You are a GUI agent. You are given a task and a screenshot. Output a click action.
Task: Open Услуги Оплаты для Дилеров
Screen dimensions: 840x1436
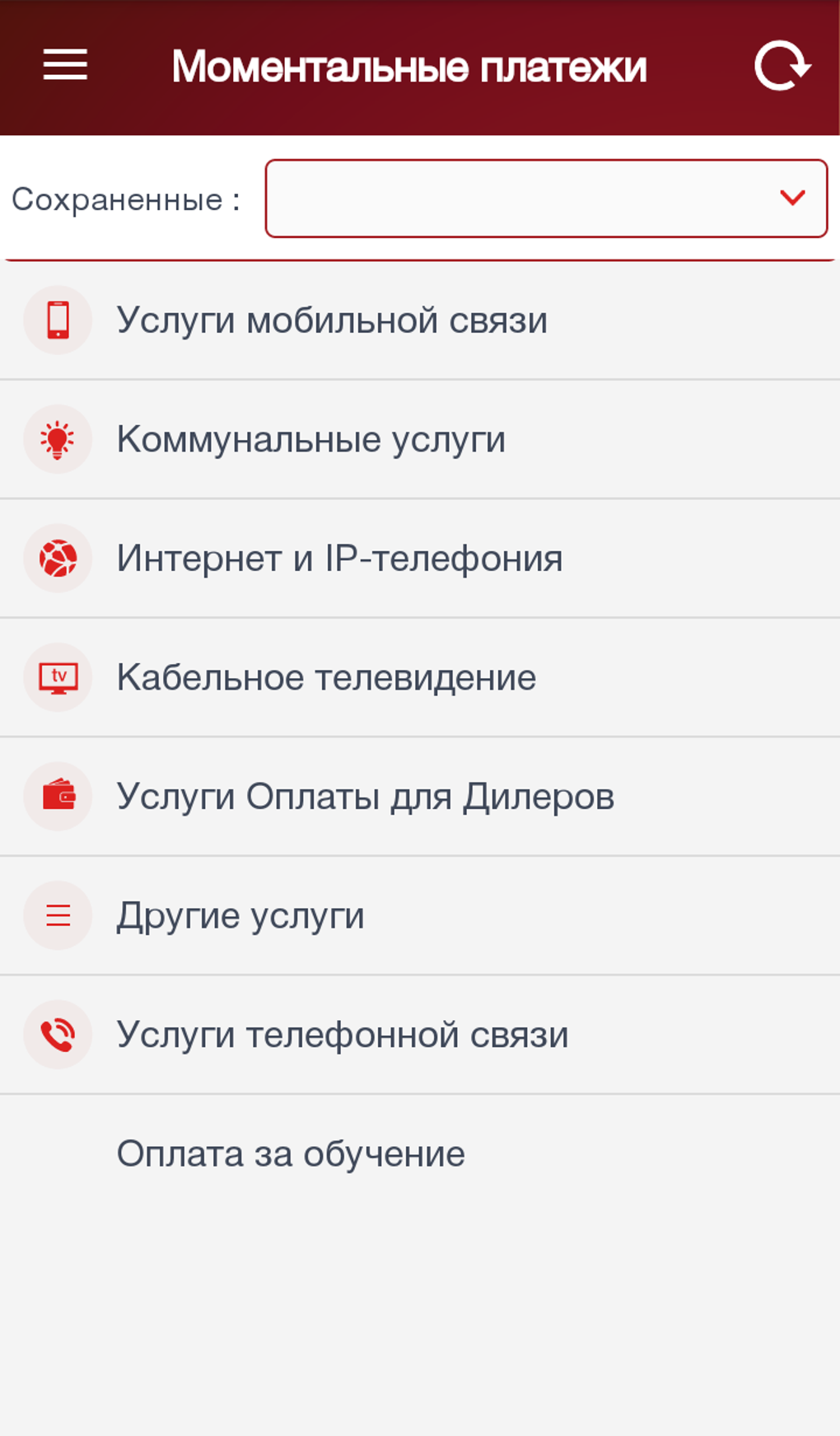pyautogui.click(x=420, y=797)
